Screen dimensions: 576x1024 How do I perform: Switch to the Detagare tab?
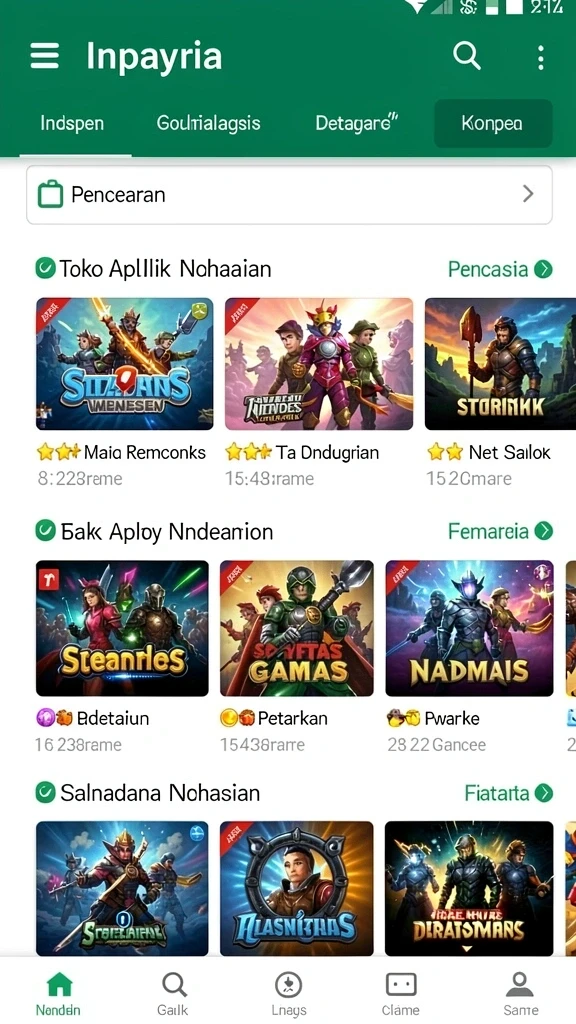tap(357, 123)
